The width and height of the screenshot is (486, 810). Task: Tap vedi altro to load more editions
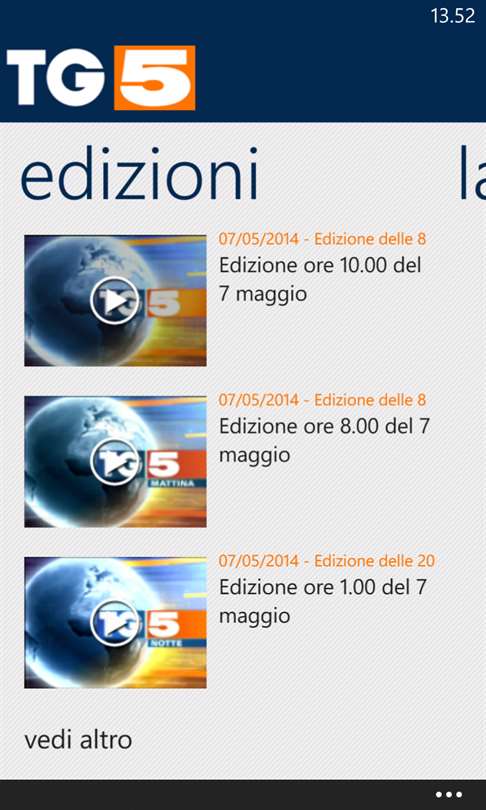click(78, 740)
